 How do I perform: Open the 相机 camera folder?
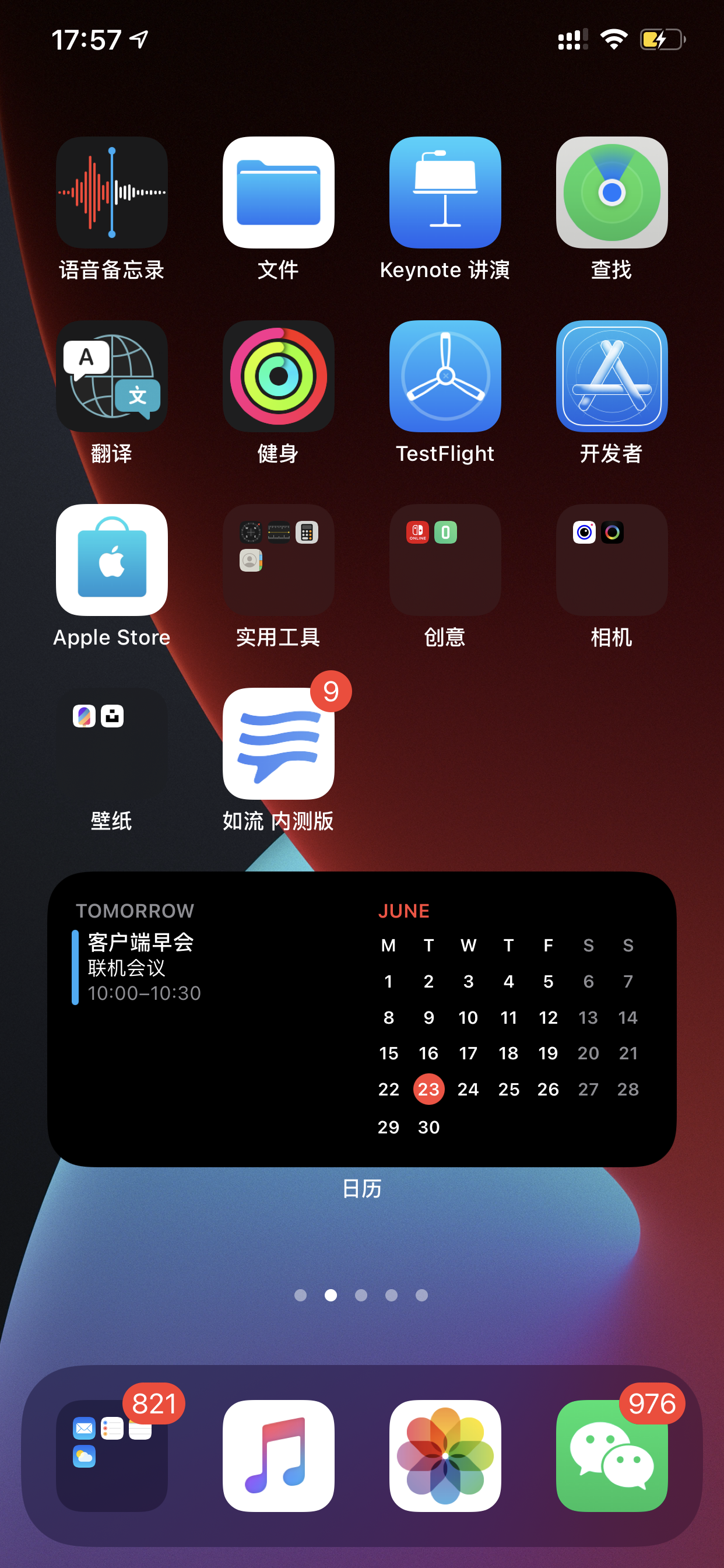coord(611,560)
